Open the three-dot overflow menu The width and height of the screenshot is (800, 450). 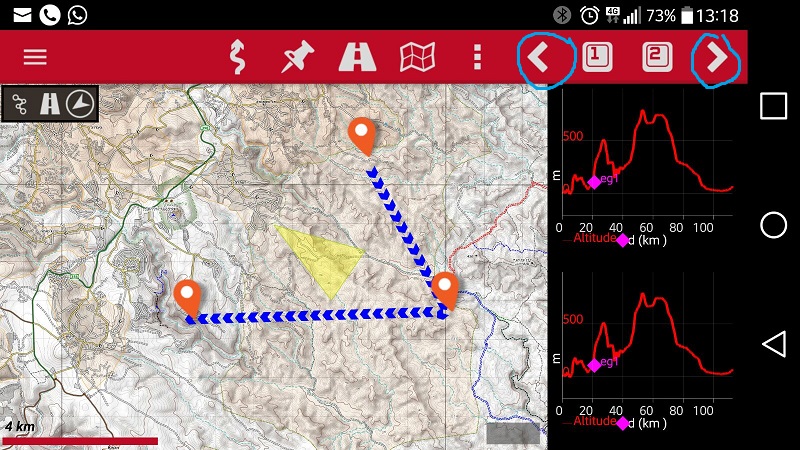(477, 57)
